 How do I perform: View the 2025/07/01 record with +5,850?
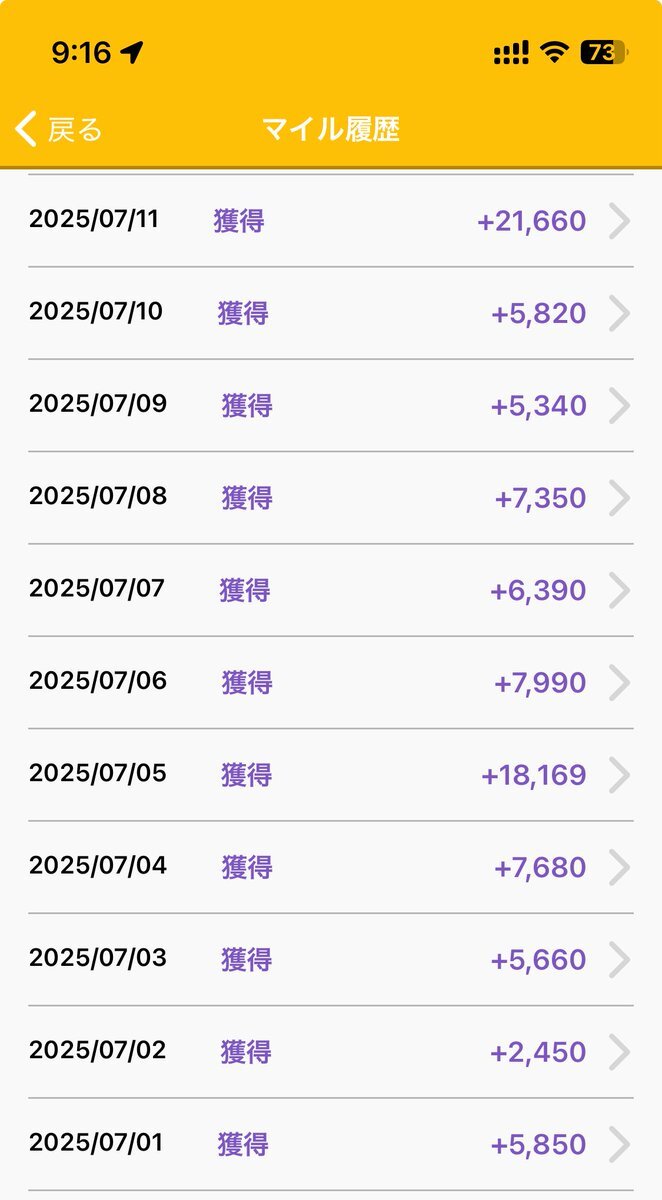331,1144
